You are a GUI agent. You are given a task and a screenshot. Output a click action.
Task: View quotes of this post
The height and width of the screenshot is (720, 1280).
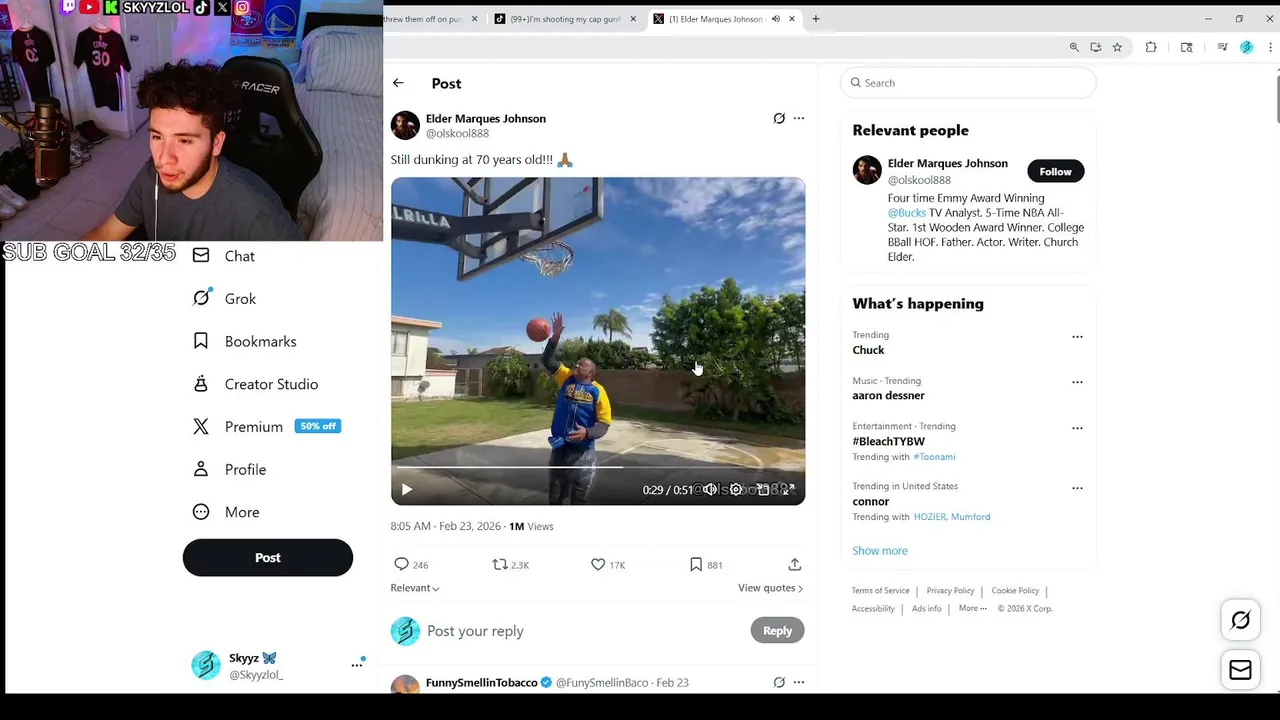770,588
